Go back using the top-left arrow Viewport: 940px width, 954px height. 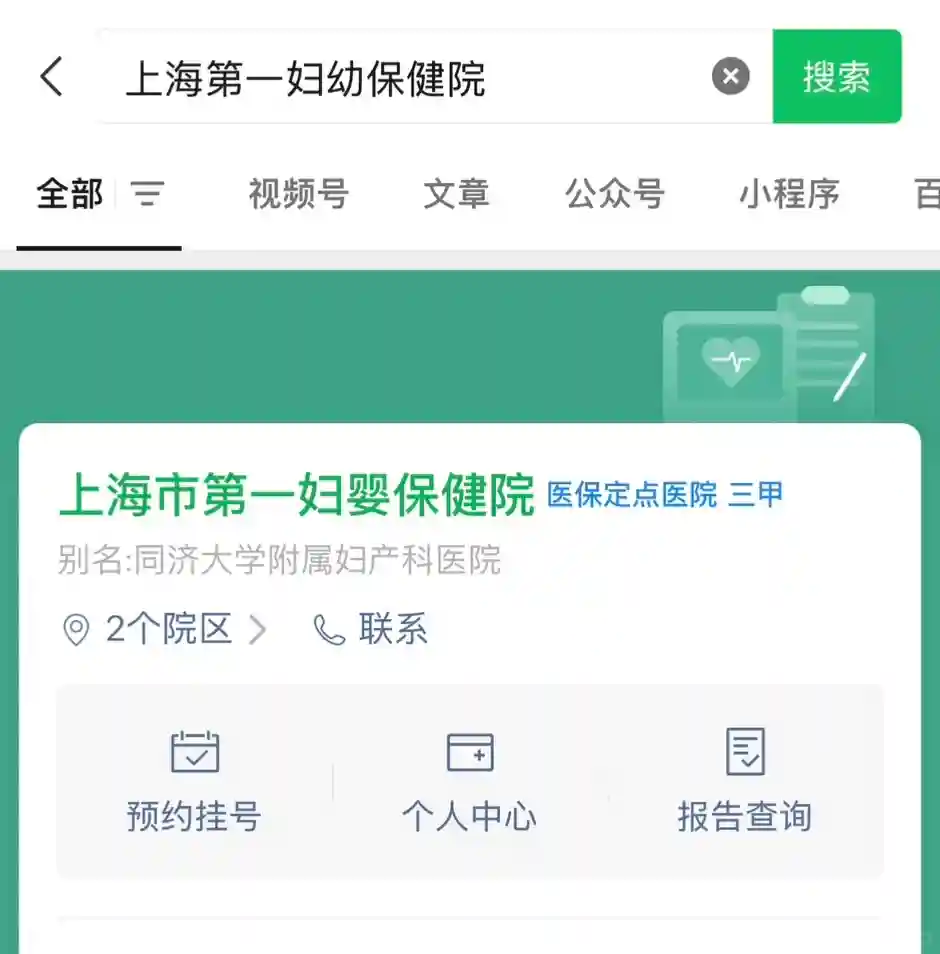(x=52, y=77)
